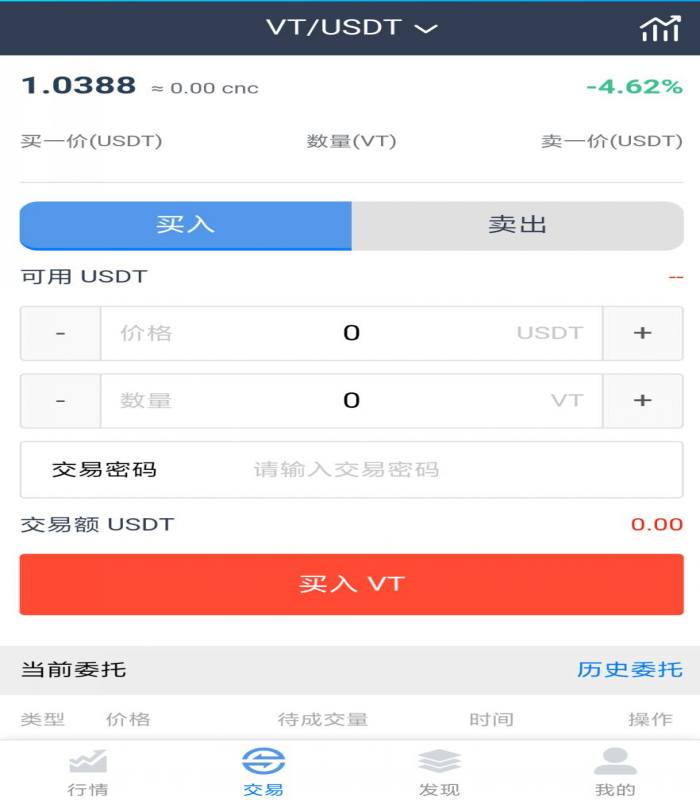Switch to the 卖出 tab
The width and height of the screenshot is (700, 800).
click(x=517, y=225)
